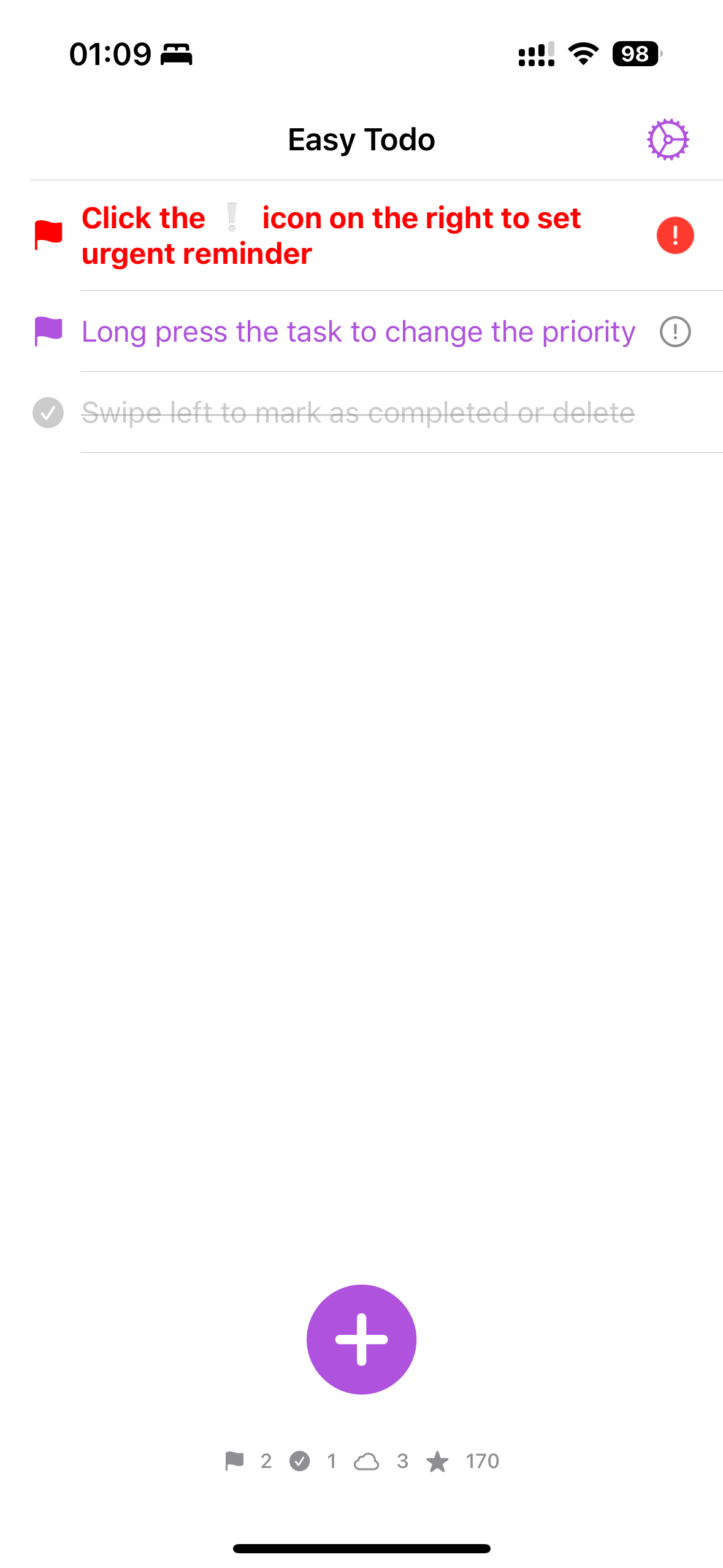Open the settings gear icon
The image size is (723, 1568).
click(x=668, y=139)
